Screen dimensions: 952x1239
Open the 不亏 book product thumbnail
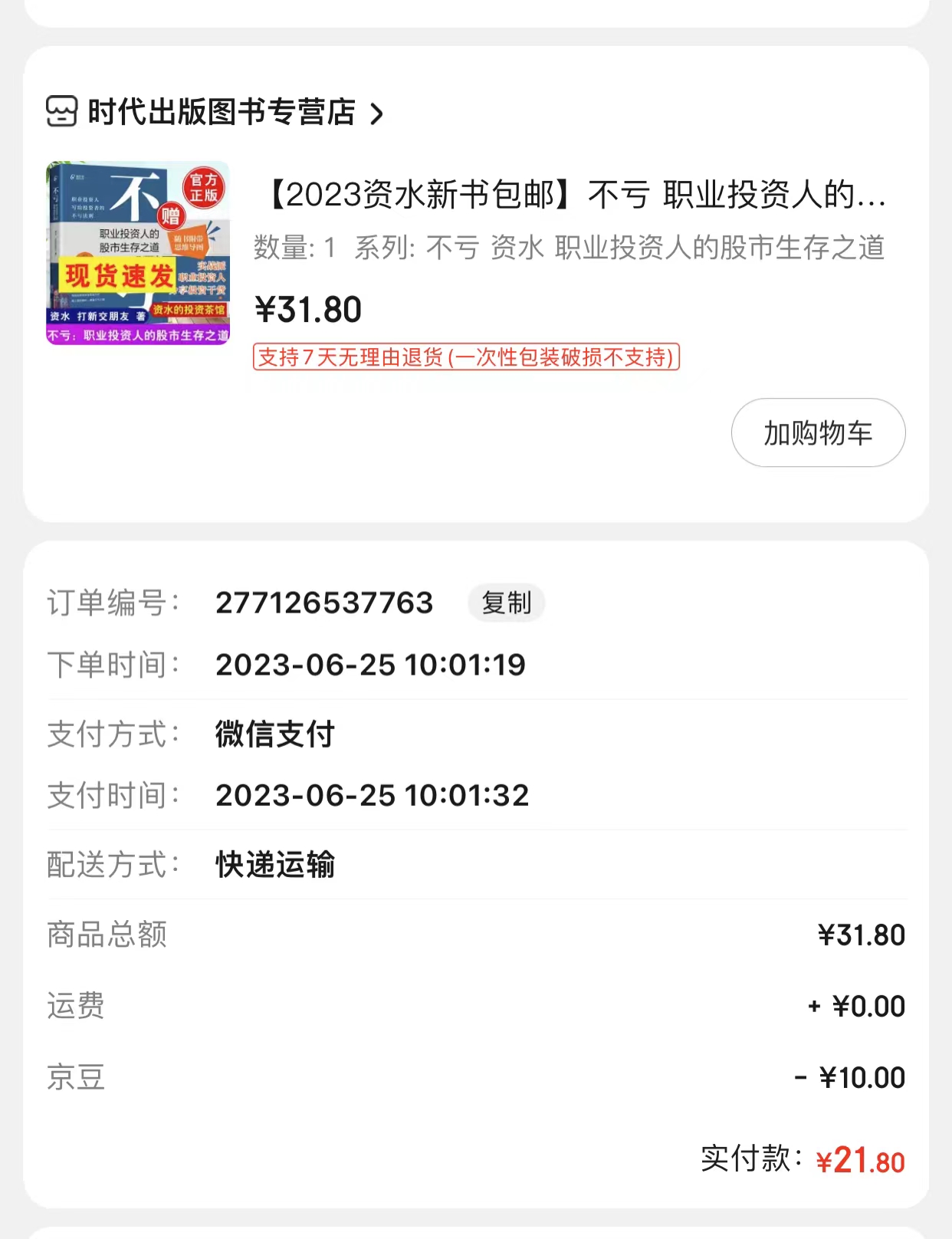138,253
